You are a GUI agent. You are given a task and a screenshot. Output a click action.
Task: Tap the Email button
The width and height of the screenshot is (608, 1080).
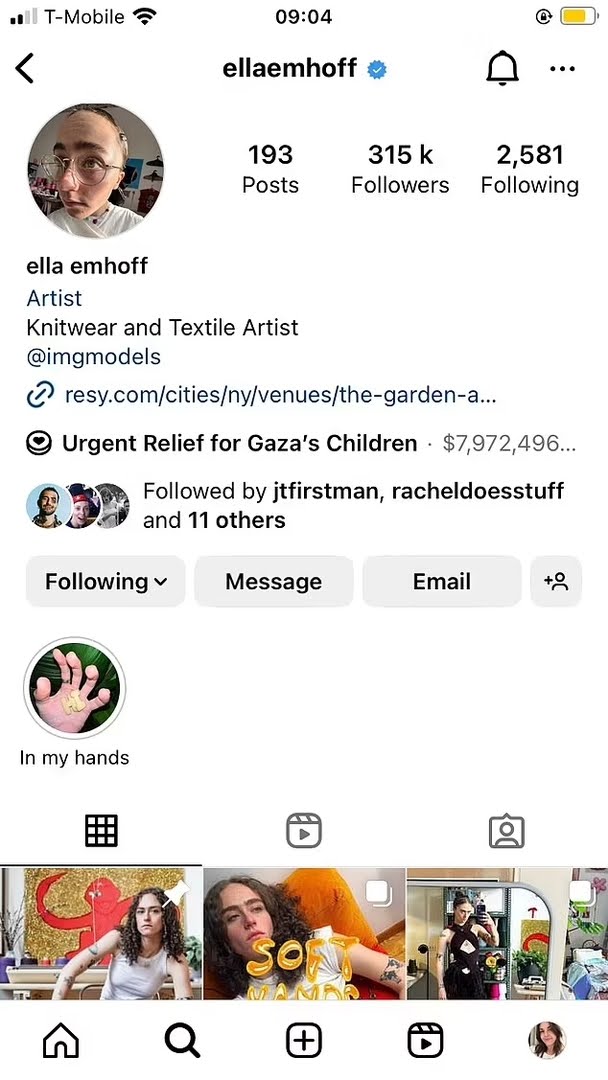441,581
